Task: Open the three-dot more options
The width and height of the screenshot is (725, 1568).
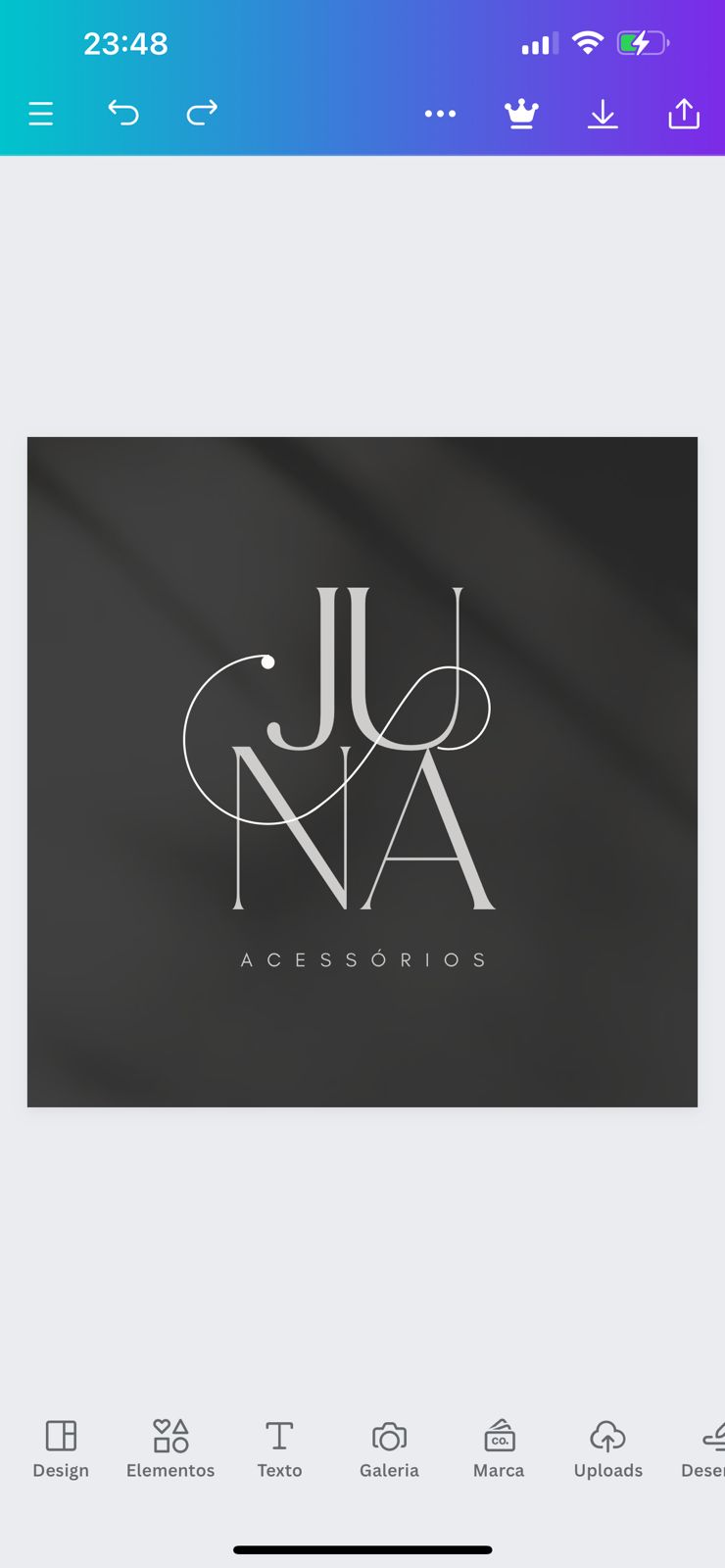Action: (x=440, y=115)
